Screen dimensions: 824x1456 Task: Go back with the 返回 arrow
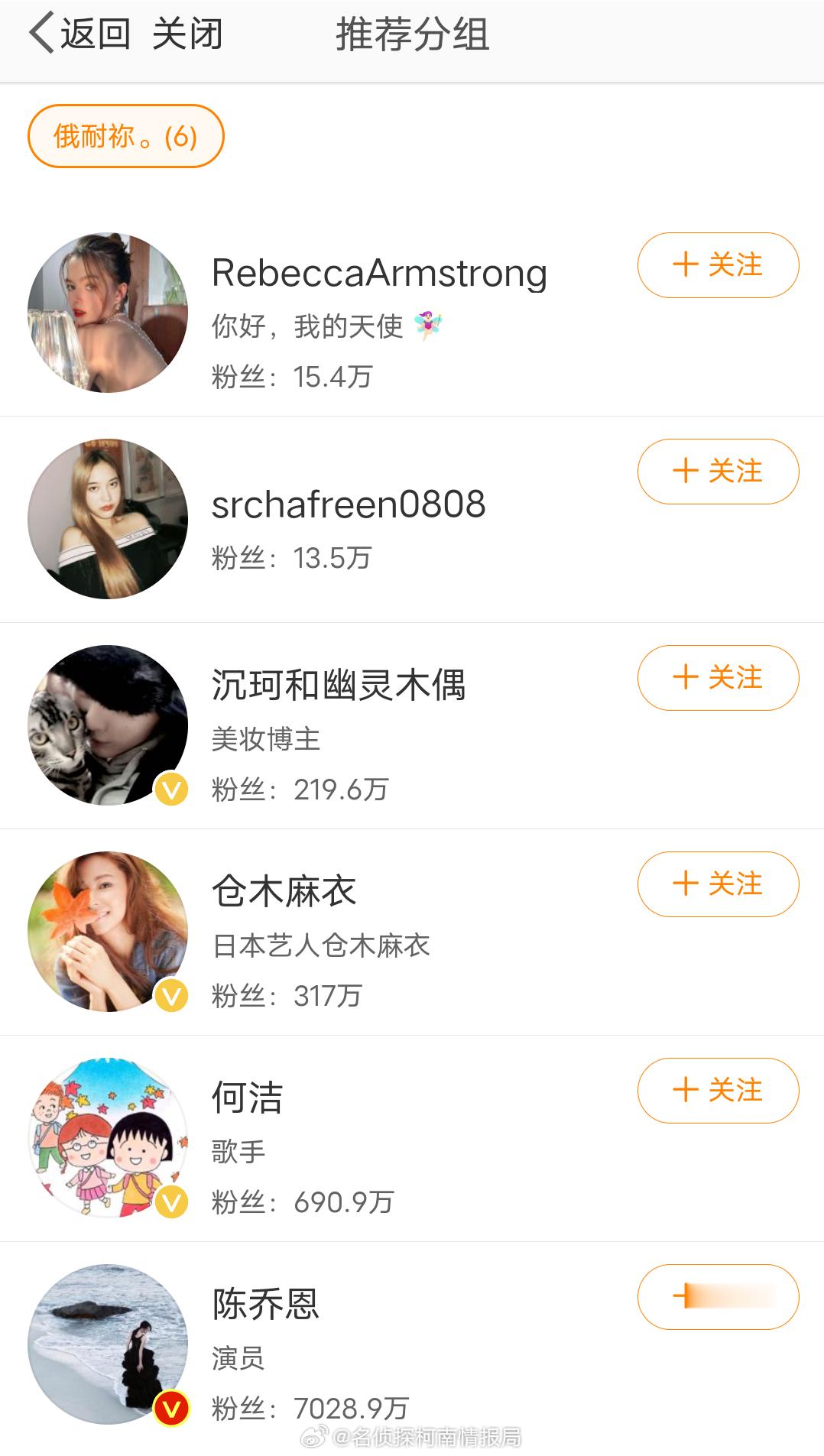pyautogui.click(x=79, y=34)
